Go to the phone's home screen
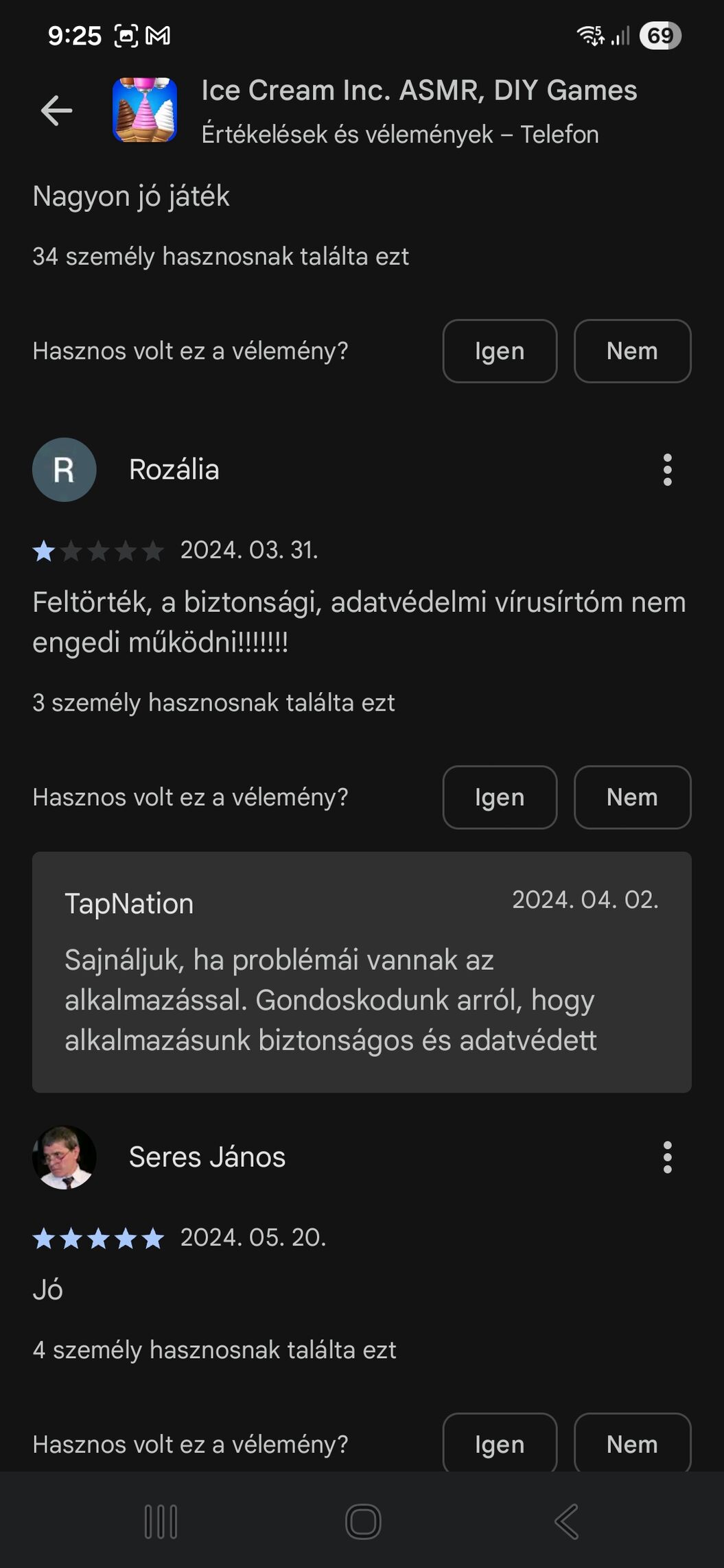 (362, 1521)
